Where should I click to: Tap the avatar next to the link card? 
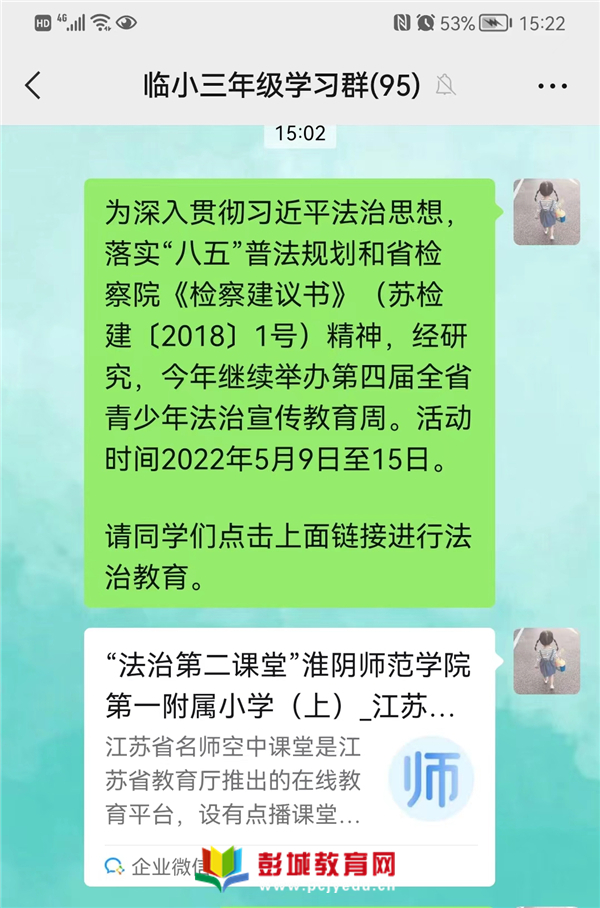tap(546, 661)
